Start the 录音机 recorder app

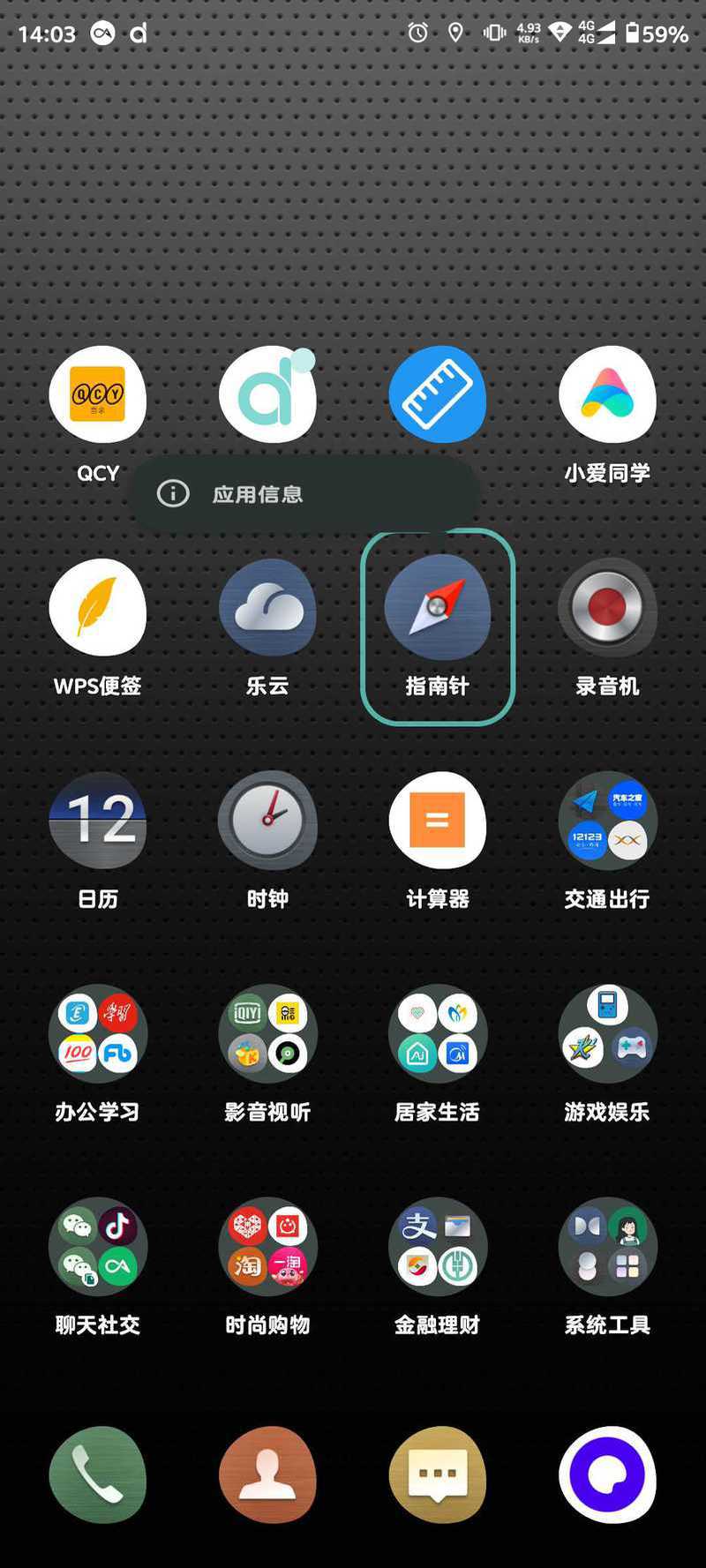[607, 607]
